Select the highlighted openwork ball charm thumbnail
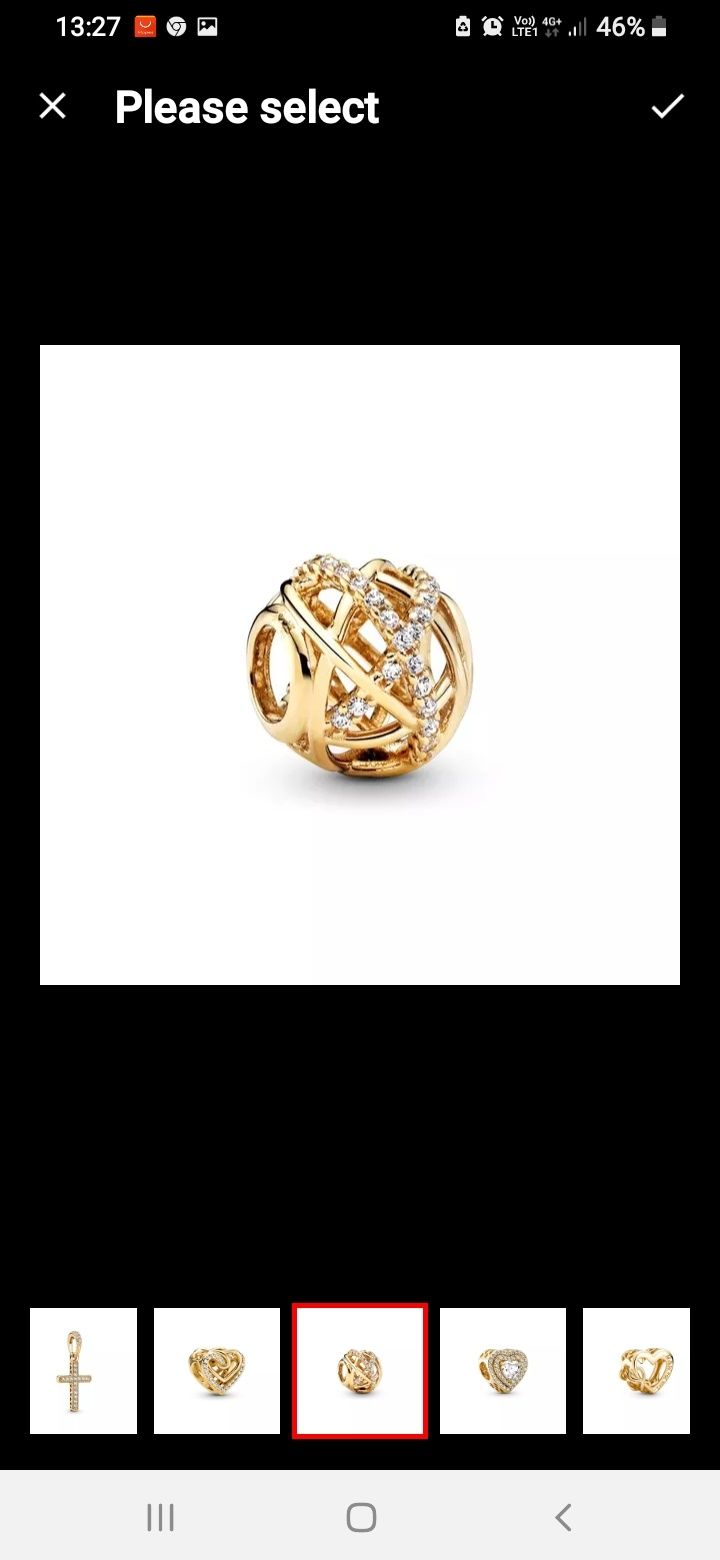720x1560 pixels. coord(360,1371)
